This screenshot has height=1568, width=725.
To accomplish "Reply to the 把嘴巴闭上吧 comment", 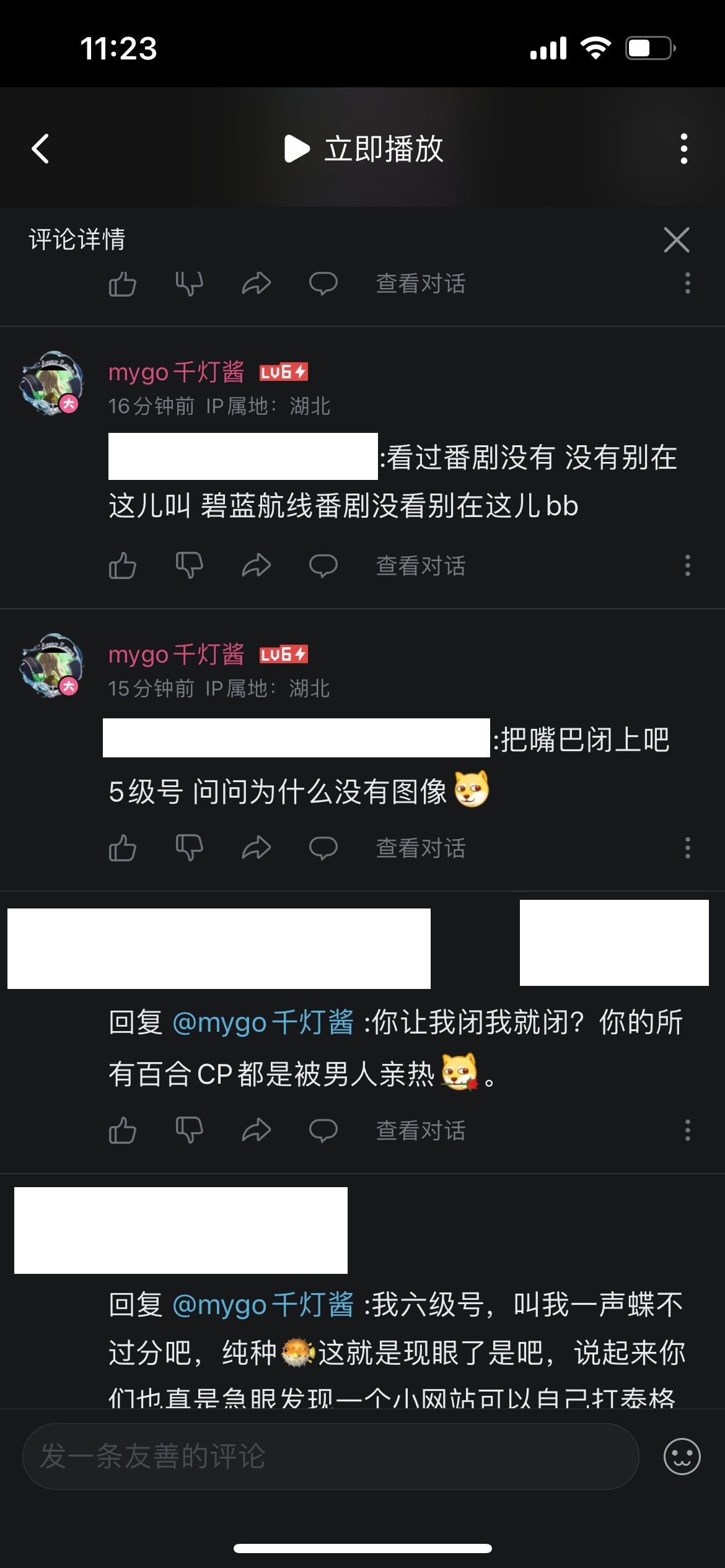I will (323, 848).
